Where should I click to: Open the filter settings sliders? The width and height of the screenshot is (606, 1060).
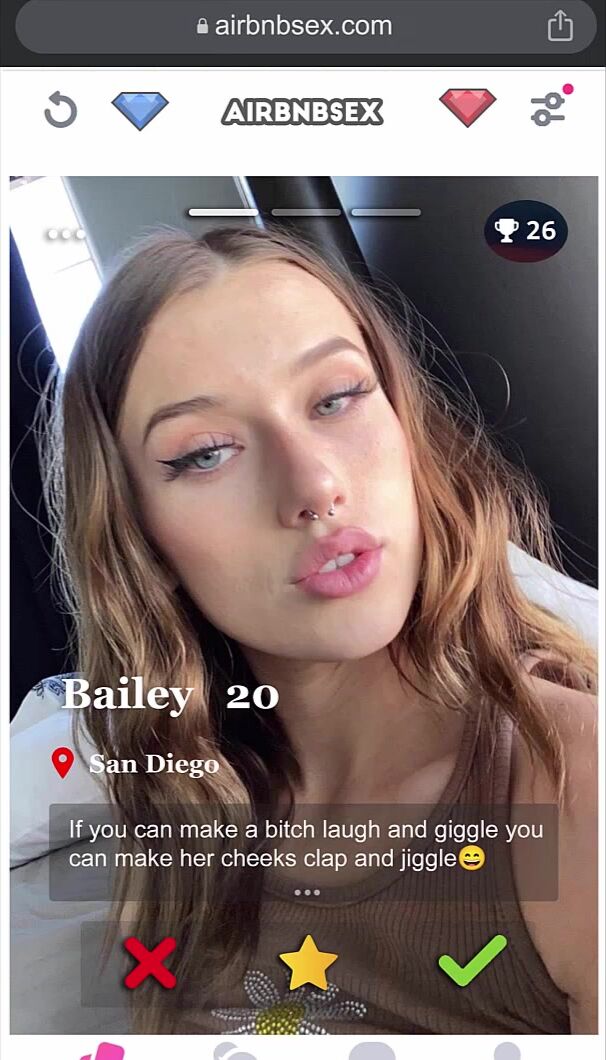point(549,108)
